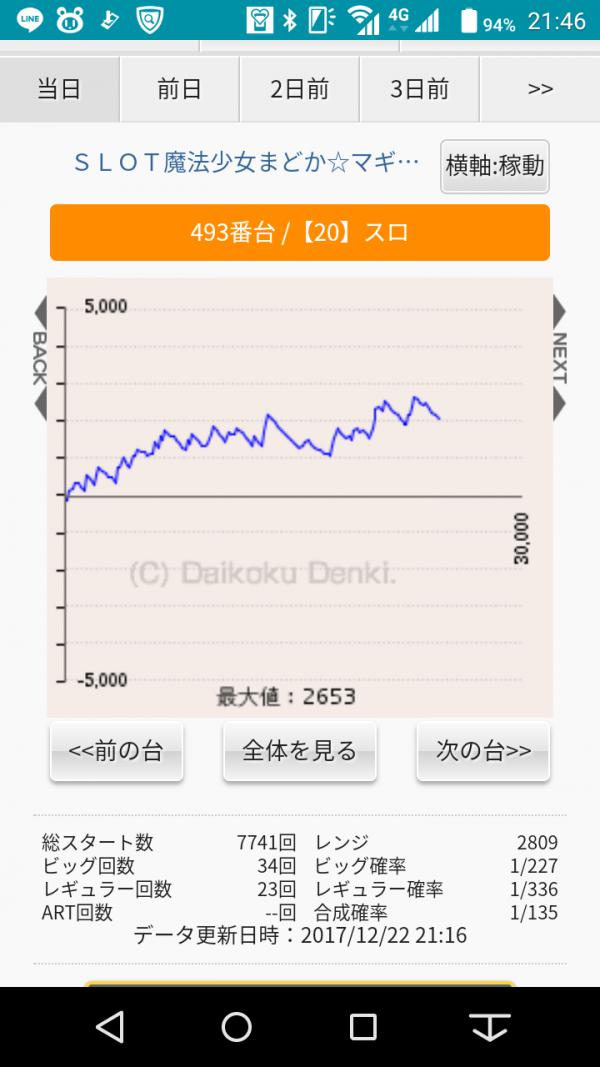Image resolution: width=600 pixels, height=1067 pixels.
Task: Go to the next machine with 次の台>>
Action: 483,751
